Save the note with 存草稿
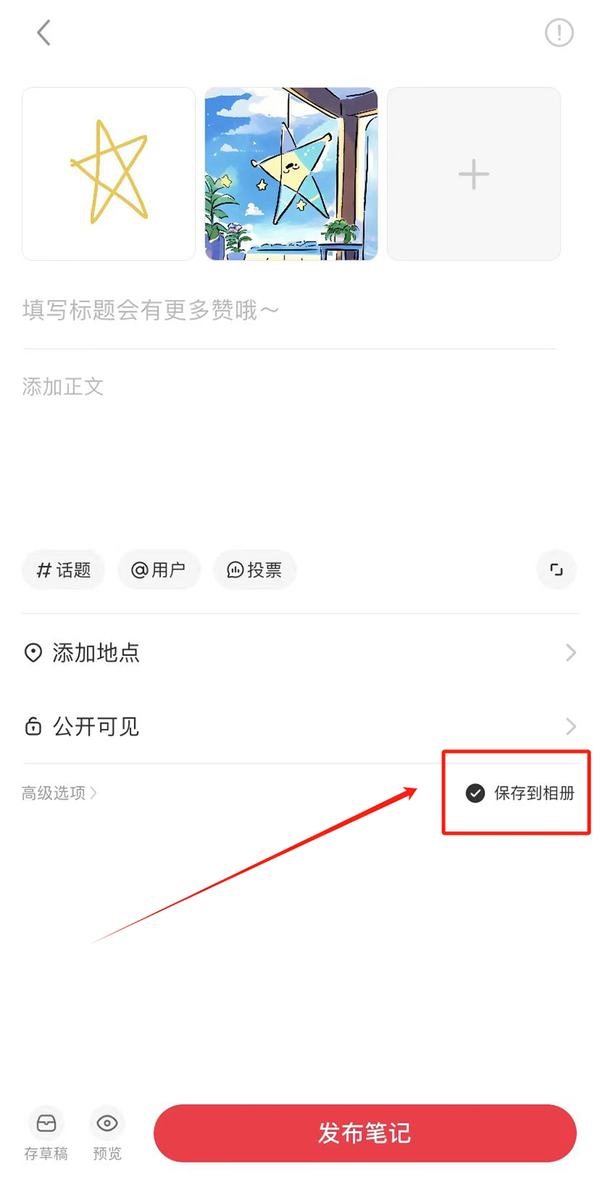 [x=46, y=1133]
